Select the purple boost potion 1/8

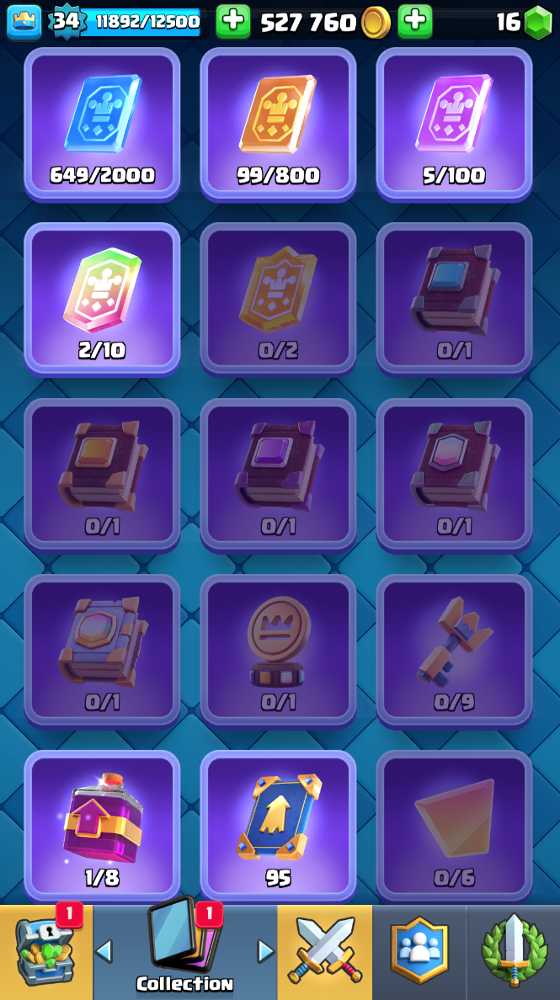coord(102,826)
